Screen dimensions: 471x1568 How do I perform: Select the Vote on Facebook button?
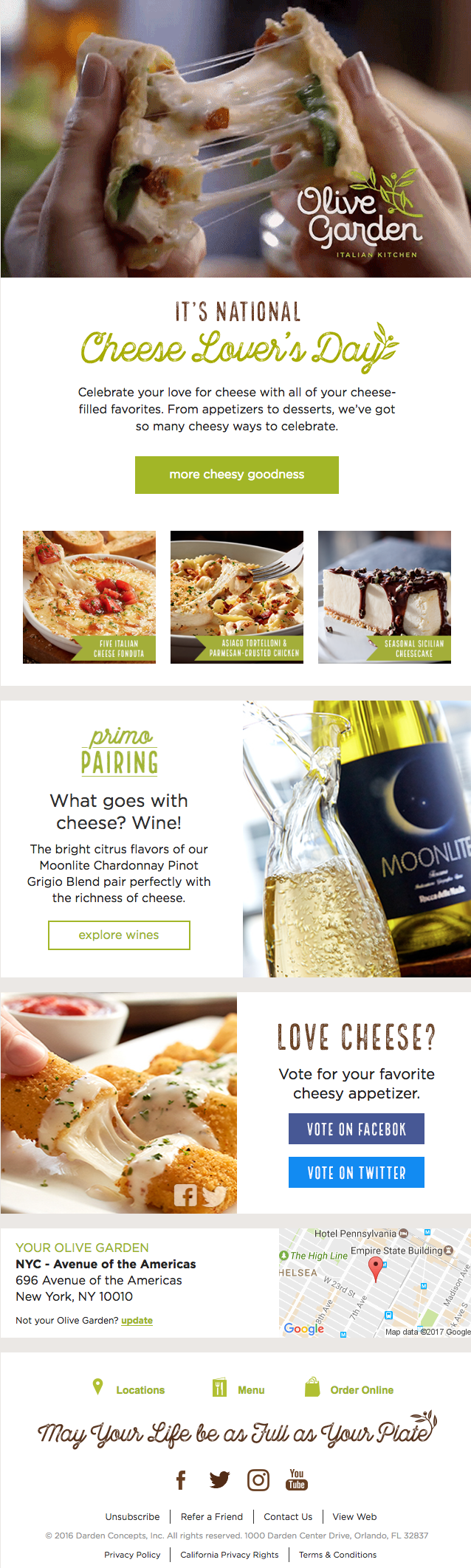[356, 1129]
